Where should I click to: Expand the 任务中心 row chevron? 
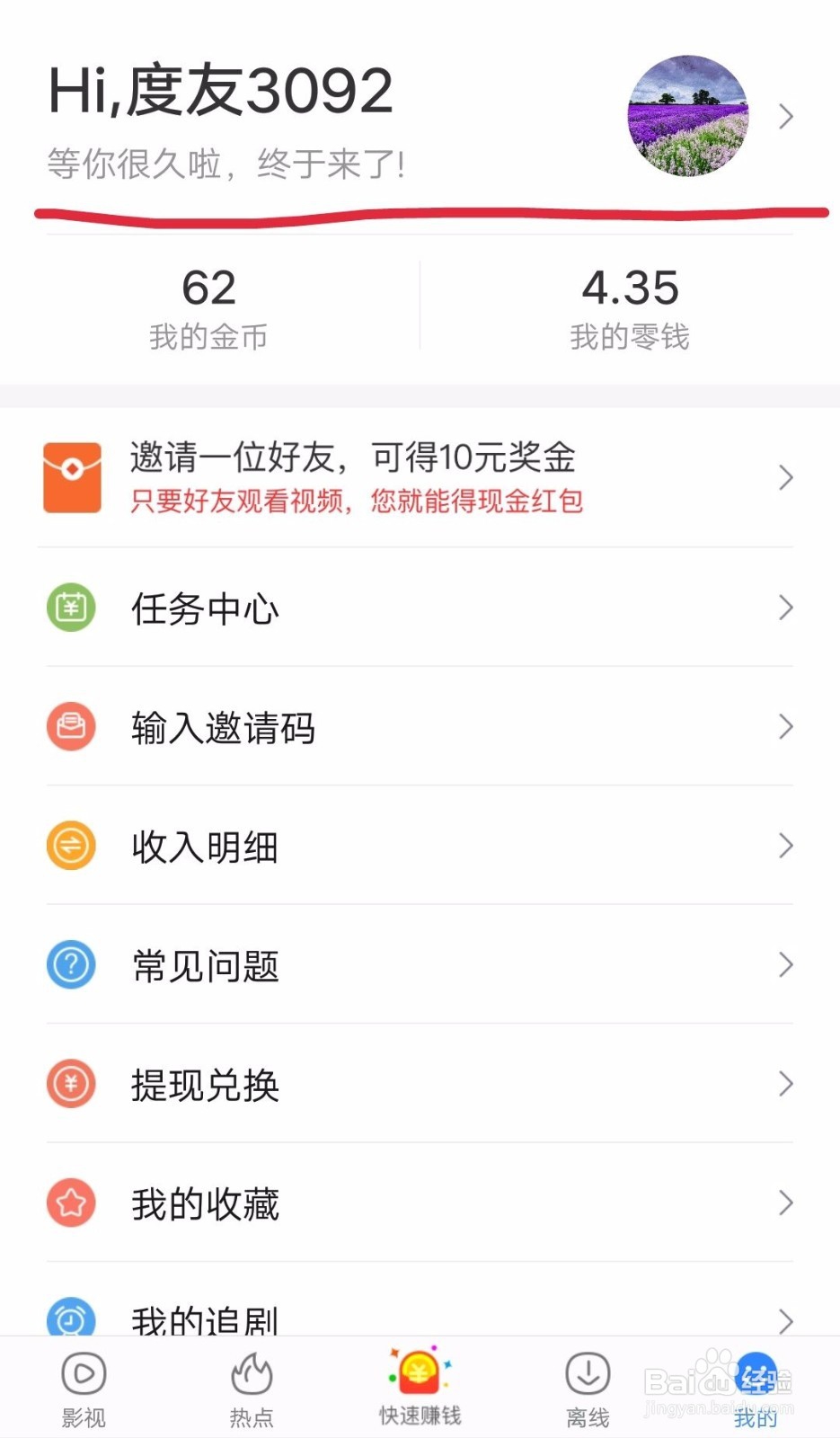tap(786, 608)
